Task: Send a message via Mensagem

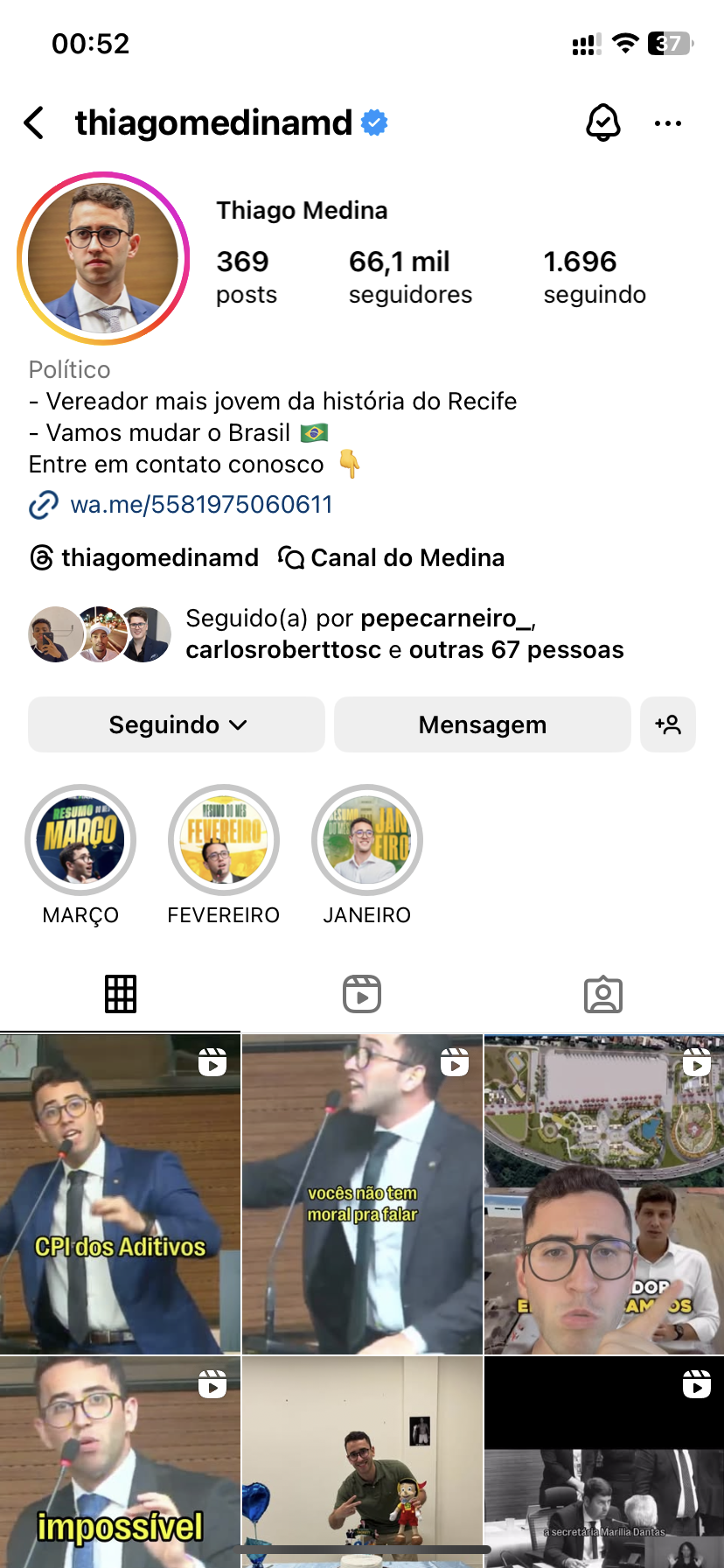Action: point(482,724)
